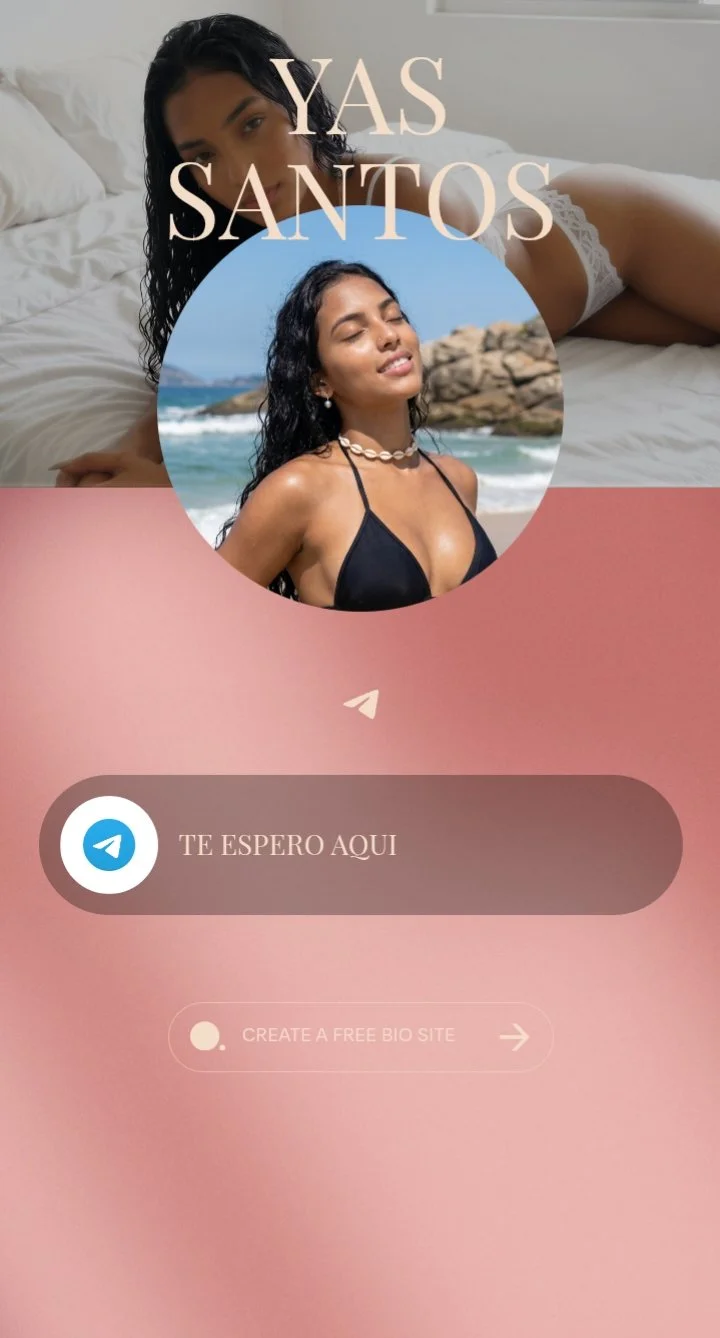Open the TE ESPERO AQUI Telegram link

click(x=361, y=845)
